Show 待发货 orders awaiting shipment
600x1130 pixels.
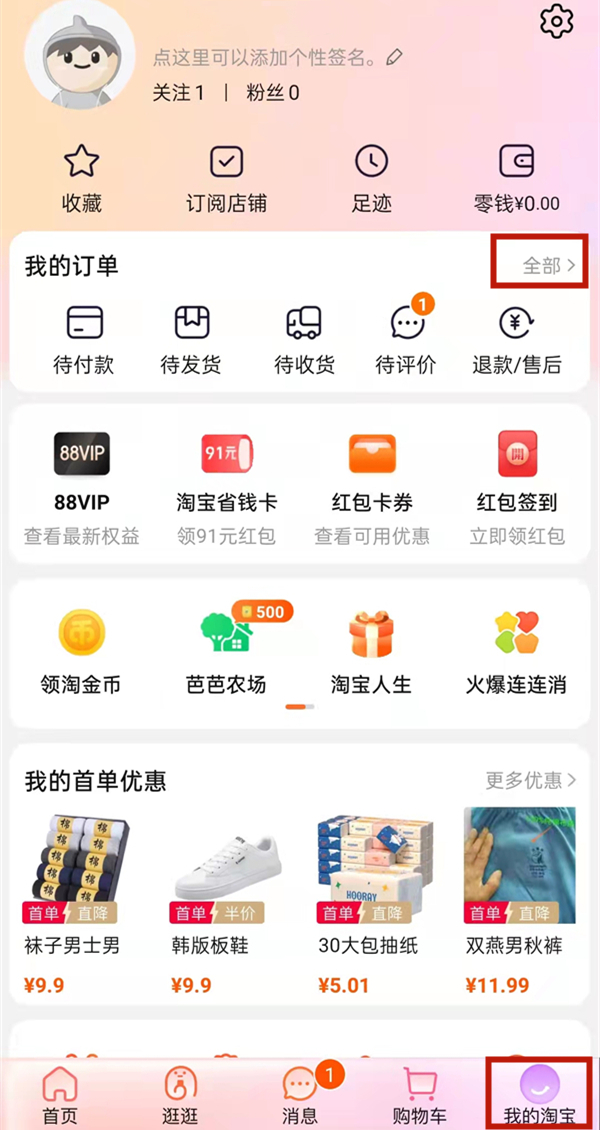[191, 340]
